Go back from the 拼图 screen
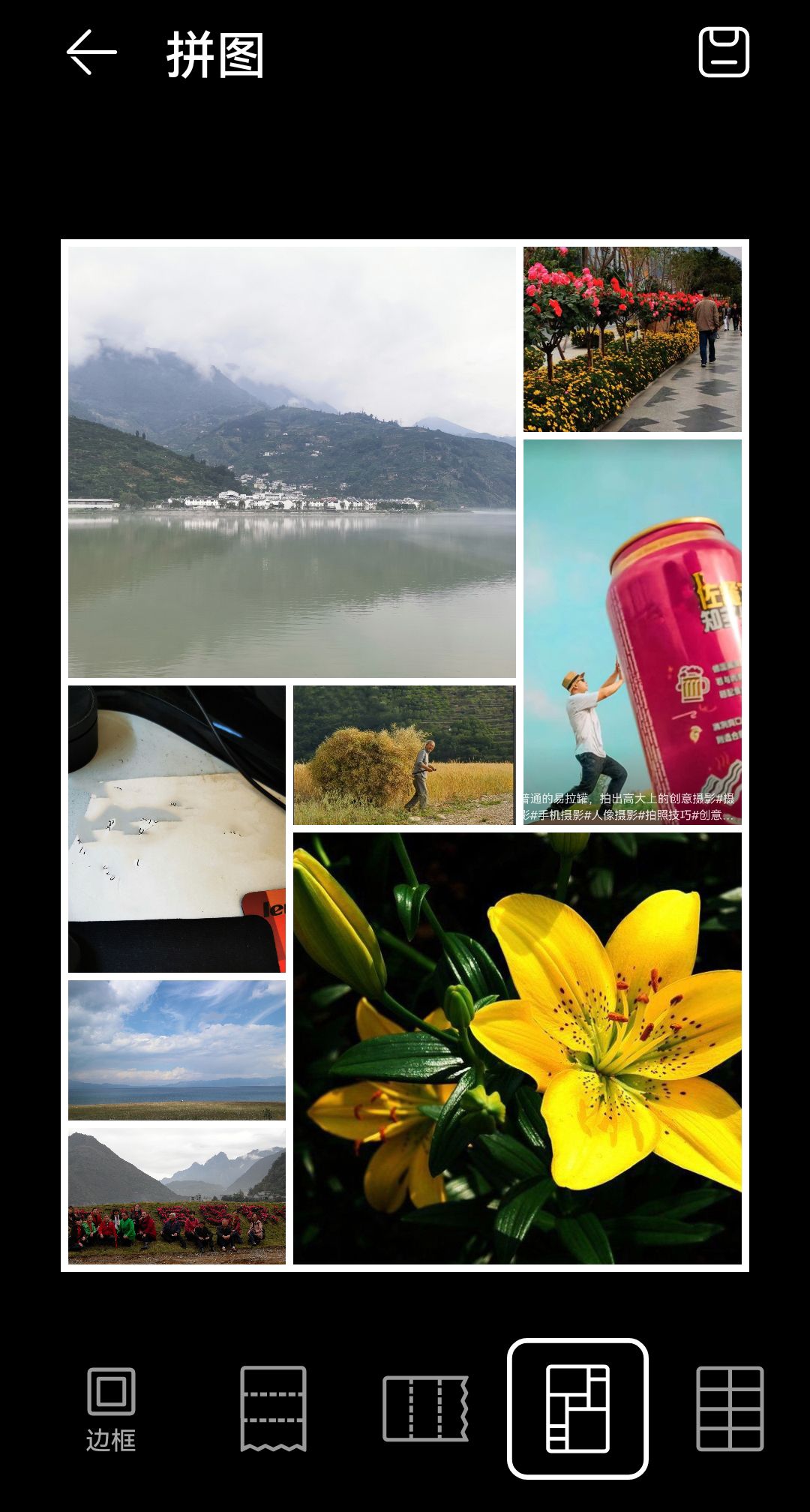This screenshot has height=1512, width=810. click(x=91, y=52)
